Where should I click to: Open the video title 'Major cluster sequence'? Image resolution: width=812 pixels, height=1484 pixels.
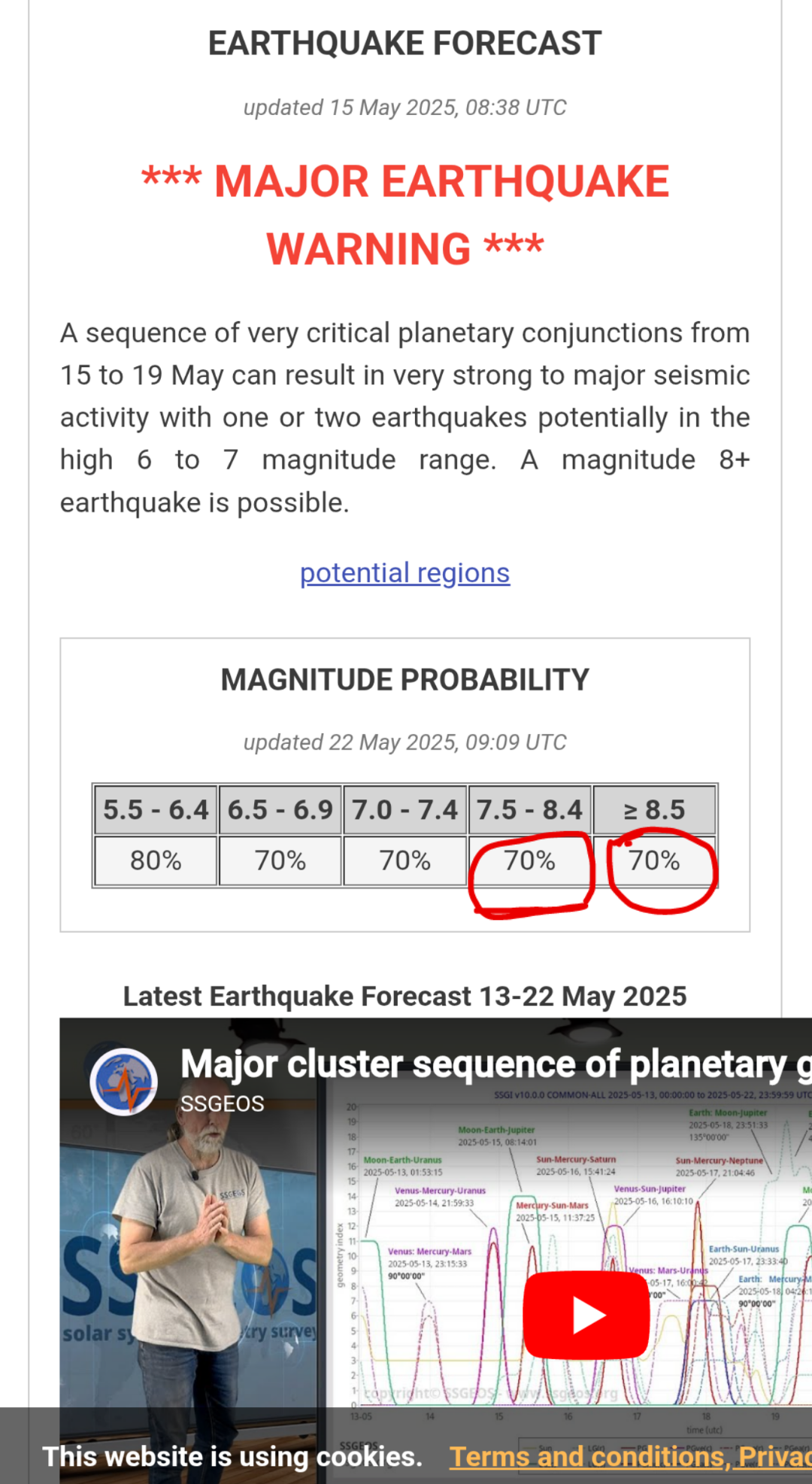tap(496, 1064)
